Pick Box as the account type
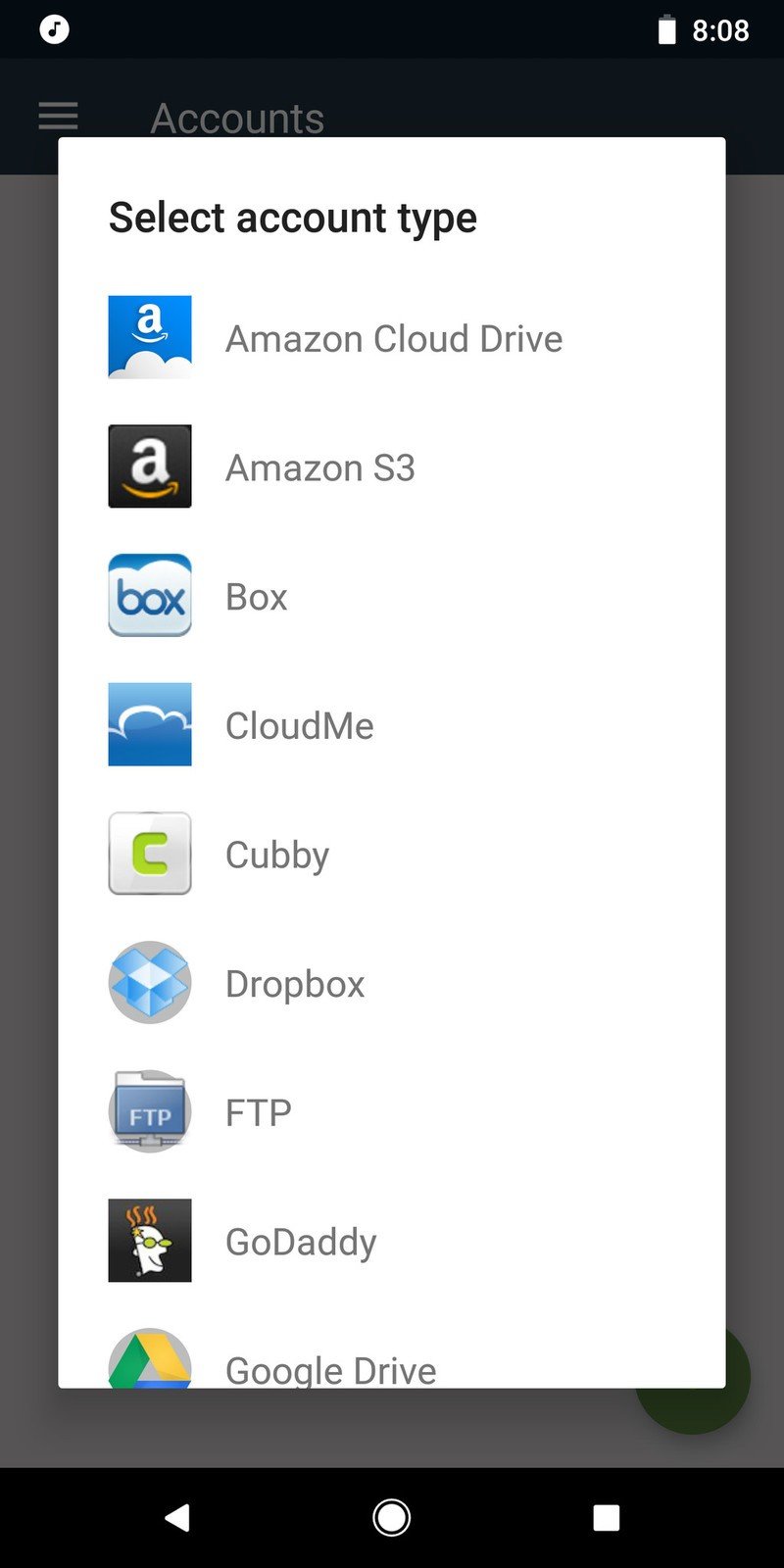784x1568 pixels. click(392, 596)
